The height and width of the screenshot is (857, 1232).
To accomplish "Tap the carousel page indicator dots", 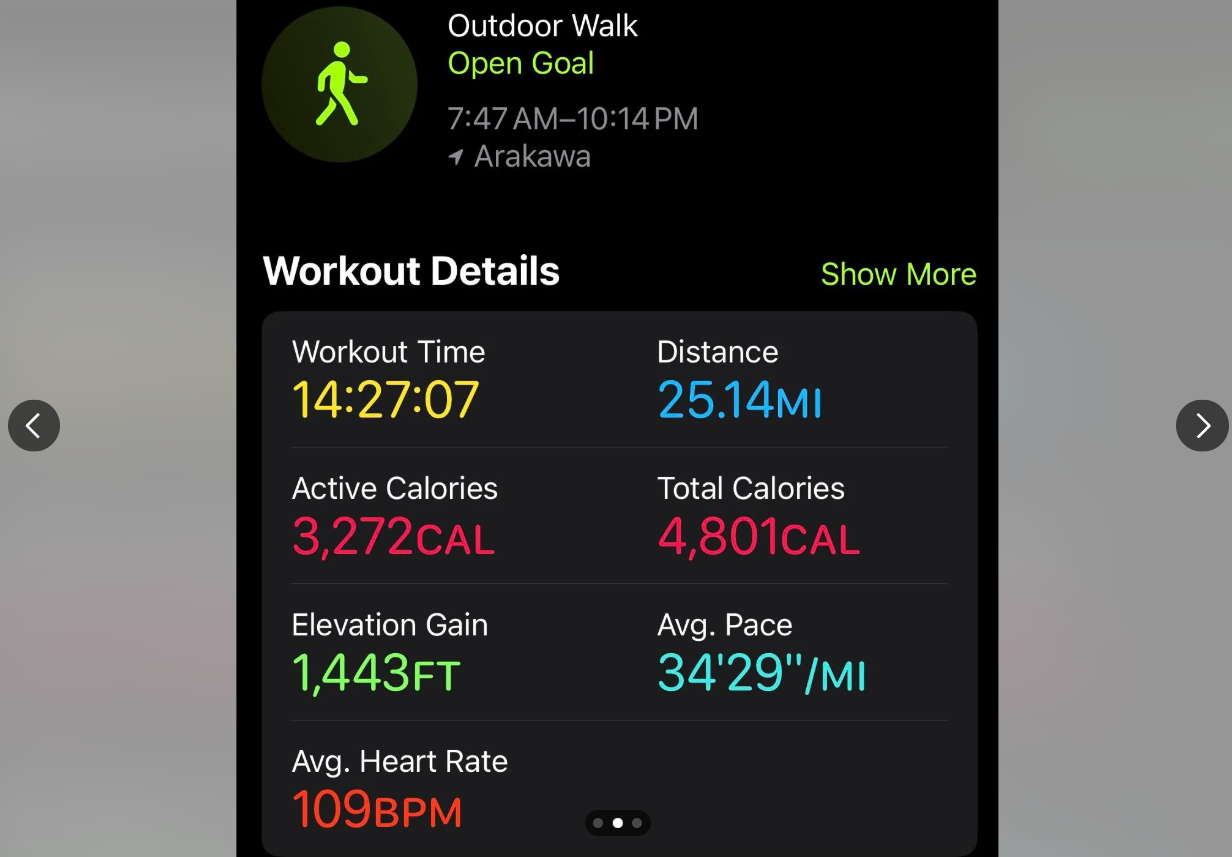I will [x=617, y=823].
